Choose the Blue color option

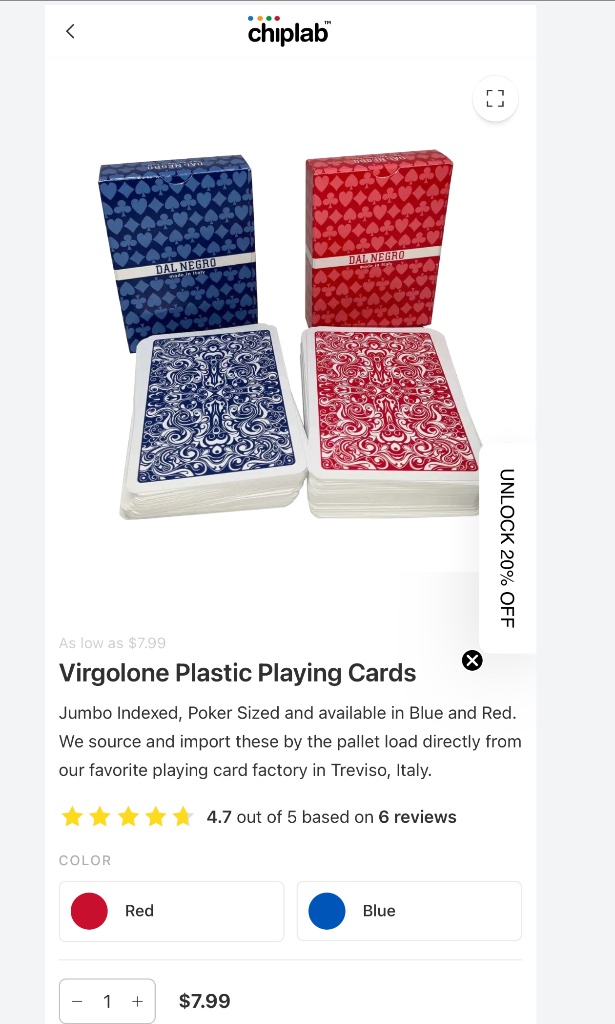coord(409,911)
